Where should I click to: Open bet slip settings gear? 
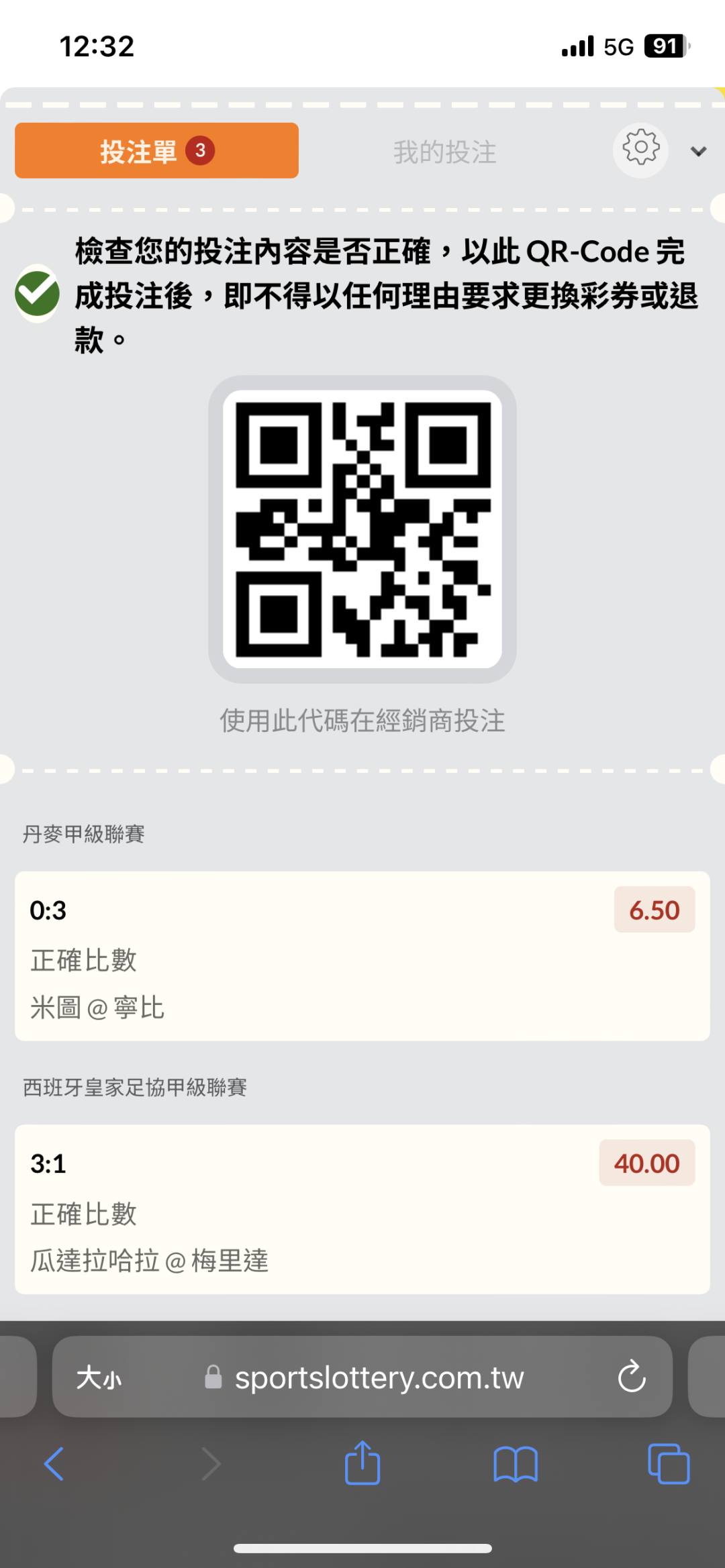[641, 149]
